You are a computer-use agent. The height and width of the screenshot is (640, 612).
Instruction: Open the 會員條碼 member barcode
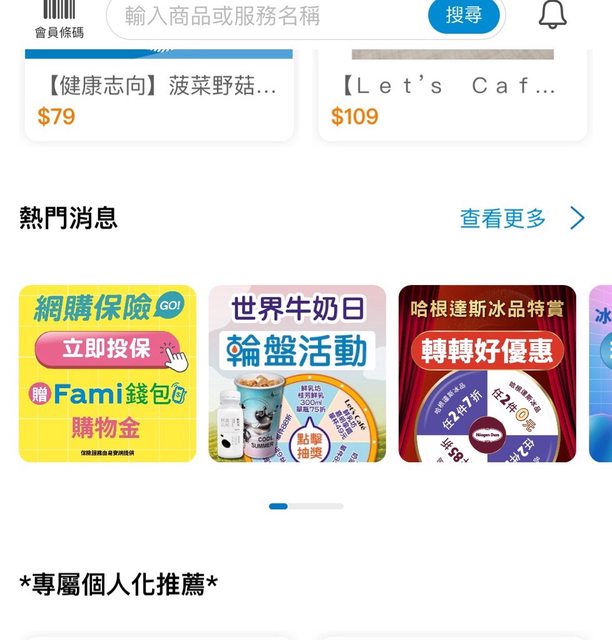click(59, 19)
